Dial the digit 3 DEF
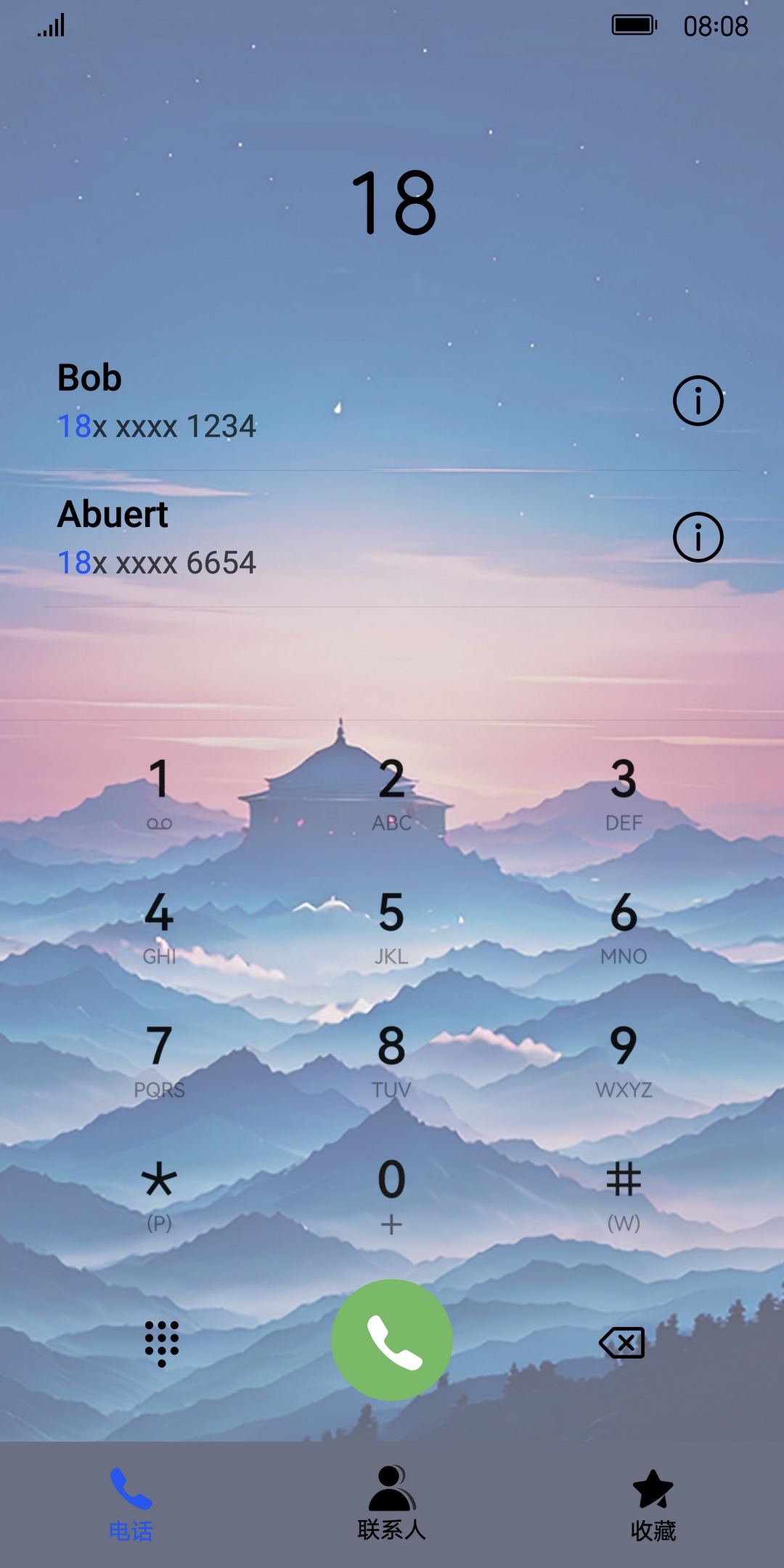This screenshot has height=1568, width=784. point(624,791)
